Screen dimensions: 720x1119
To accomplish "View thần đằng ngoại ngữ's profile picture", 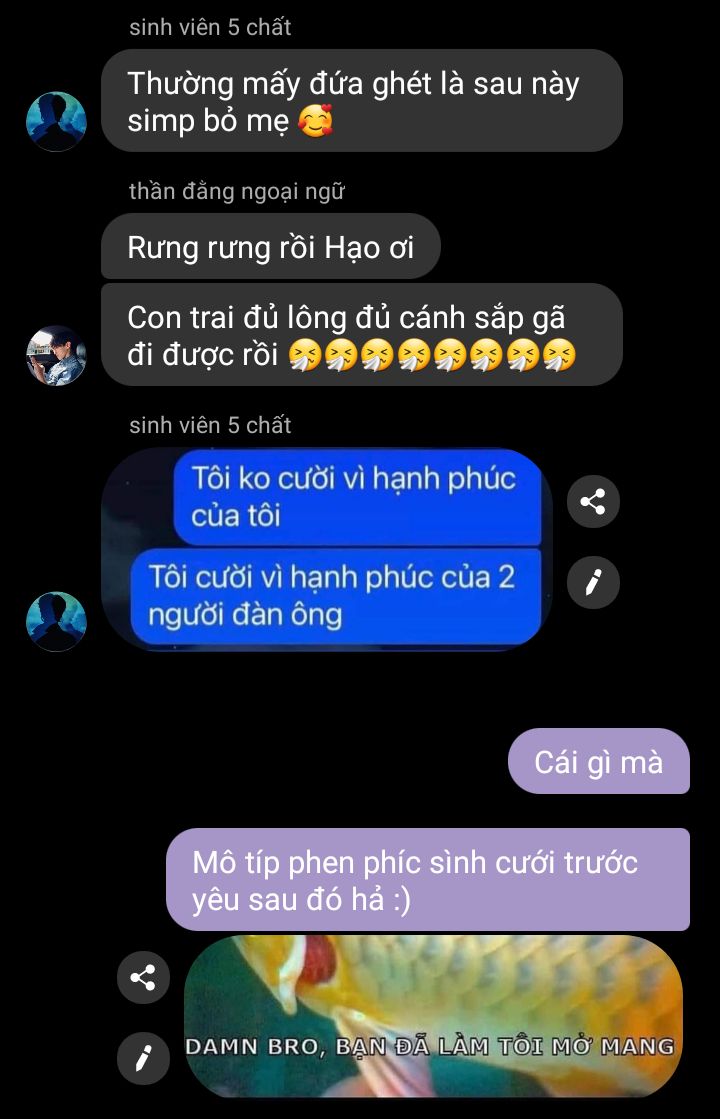I will click(x=56, y=354).
